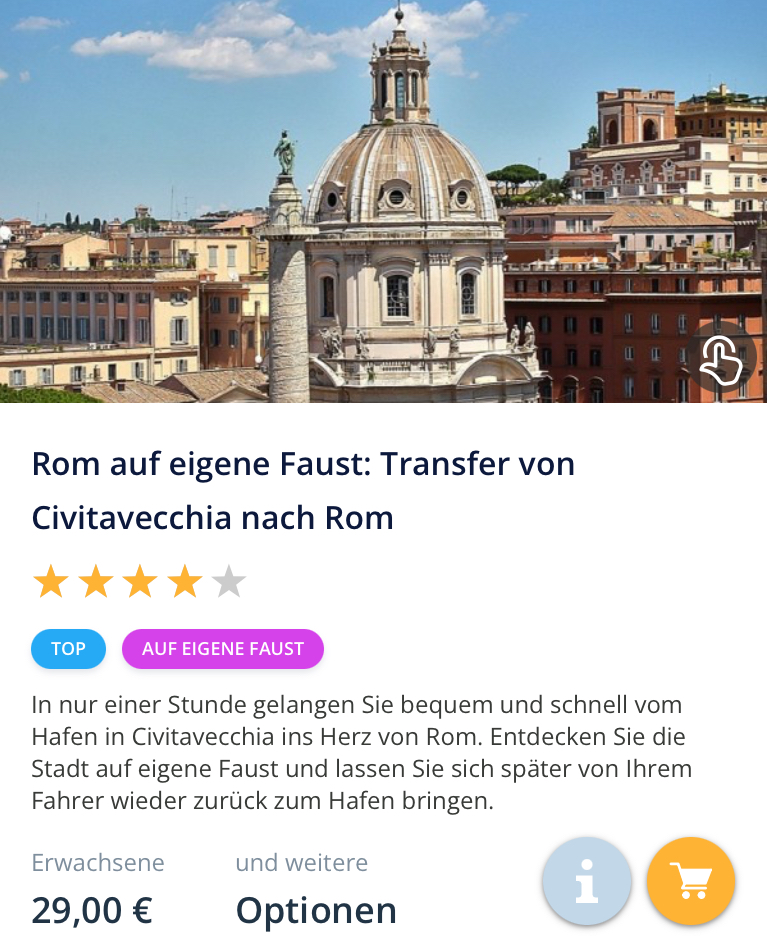Add the Rom transfer to the cart

coord(691,881)
